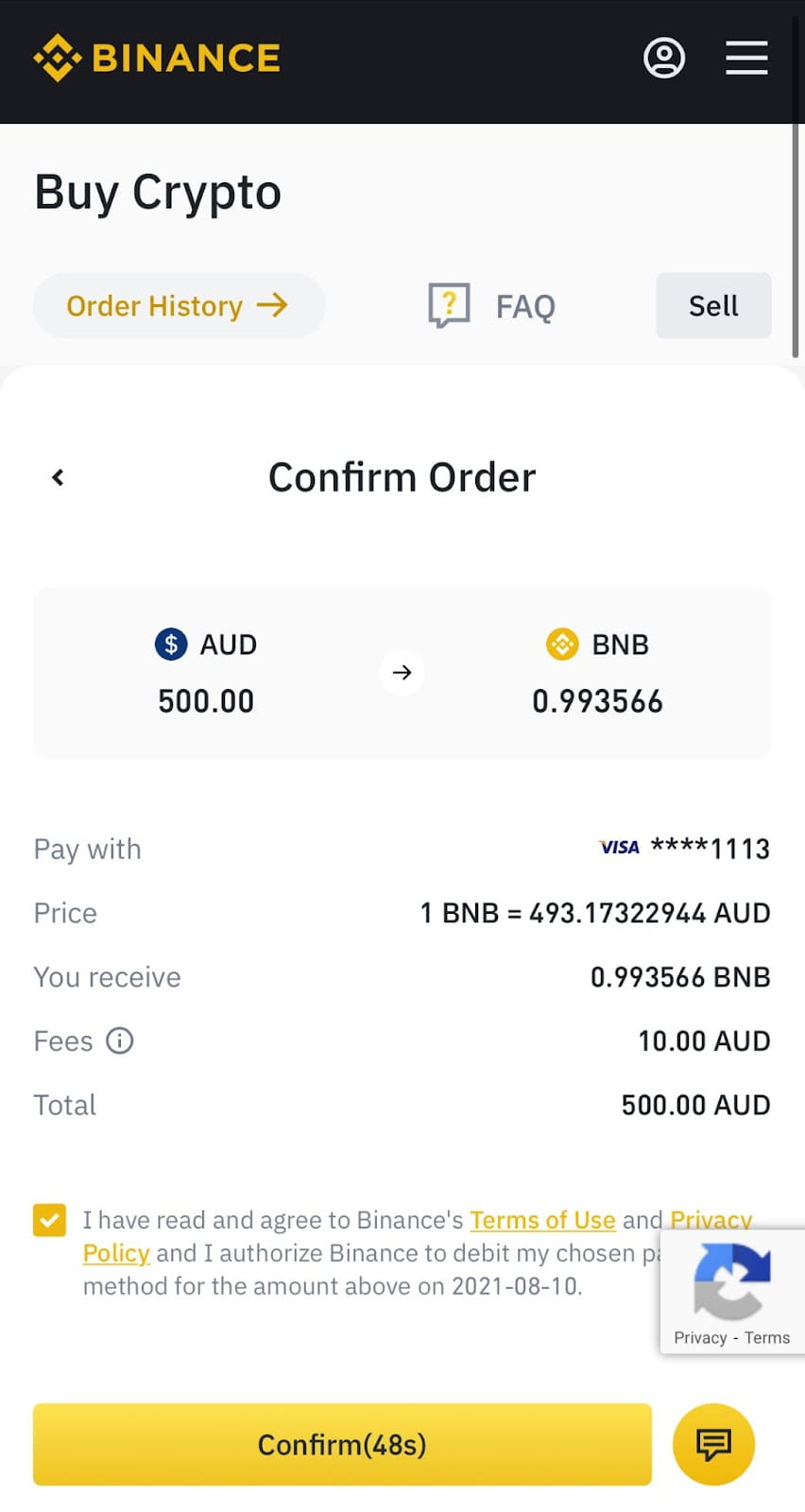Viewport: 805px width, 1512px height.
Task: Uncheck the terms agreement checkbox
Action: (x=49, y=1220)
